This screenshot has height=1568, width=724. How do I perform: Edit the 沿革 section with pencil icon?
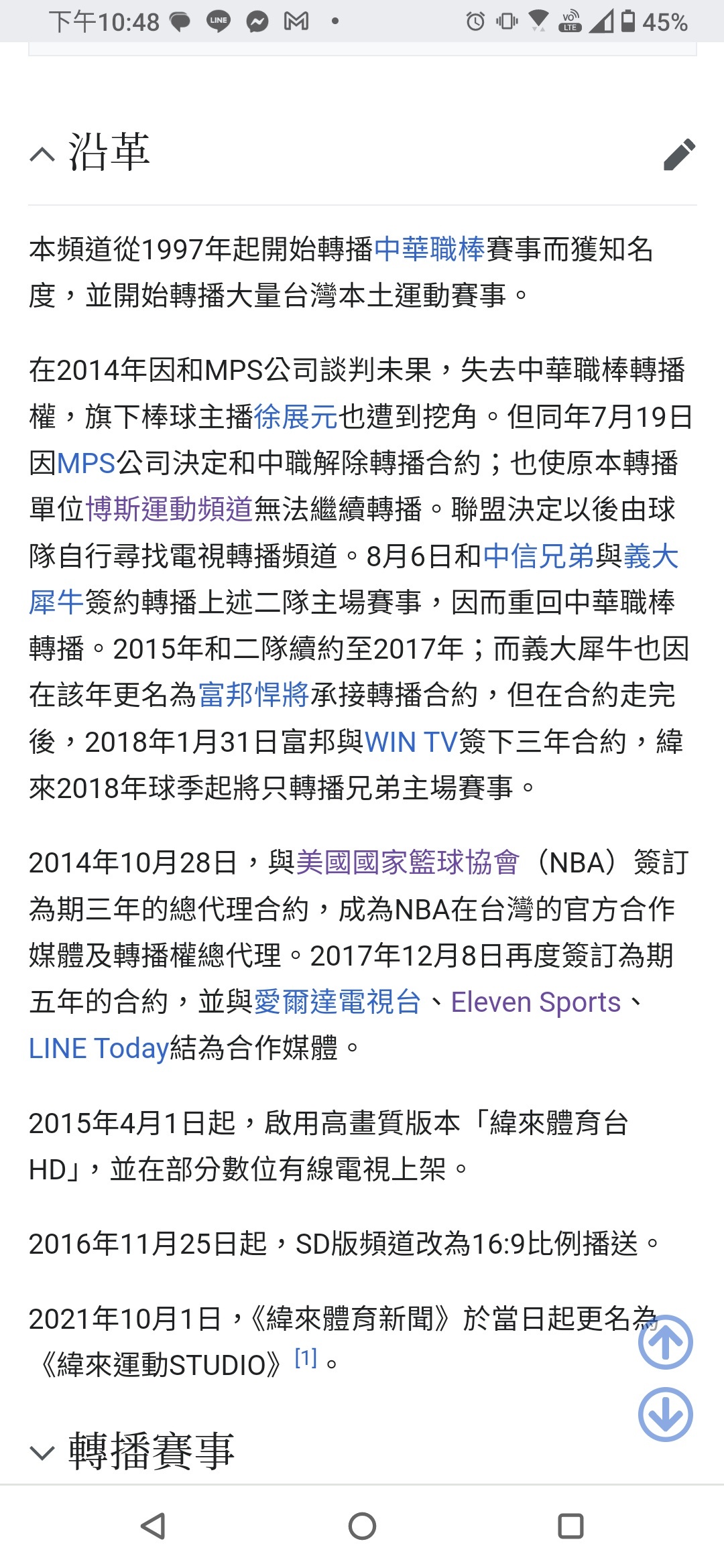[x=679, y=155]
